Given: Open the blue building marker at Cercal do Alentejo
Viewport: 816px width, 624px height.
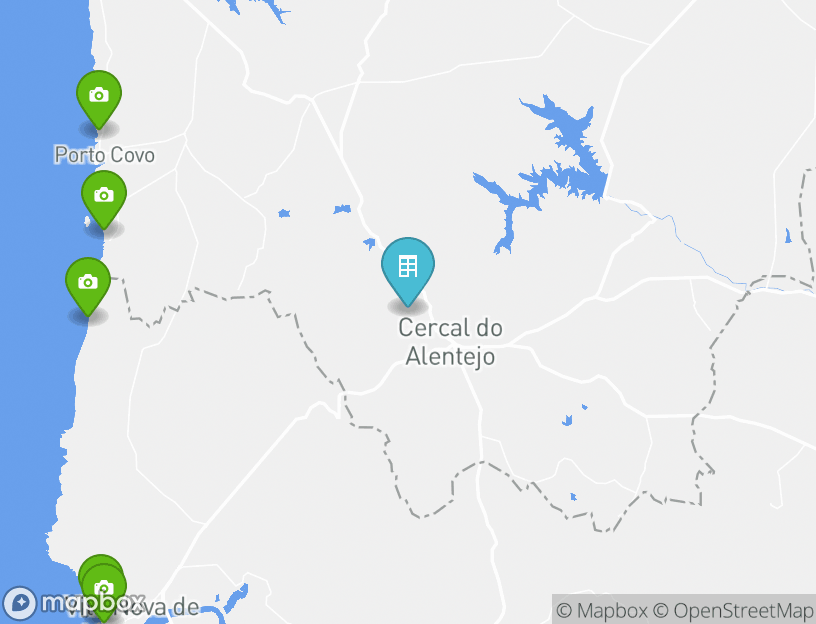Looking at the screenshot, I should point(408,266).
